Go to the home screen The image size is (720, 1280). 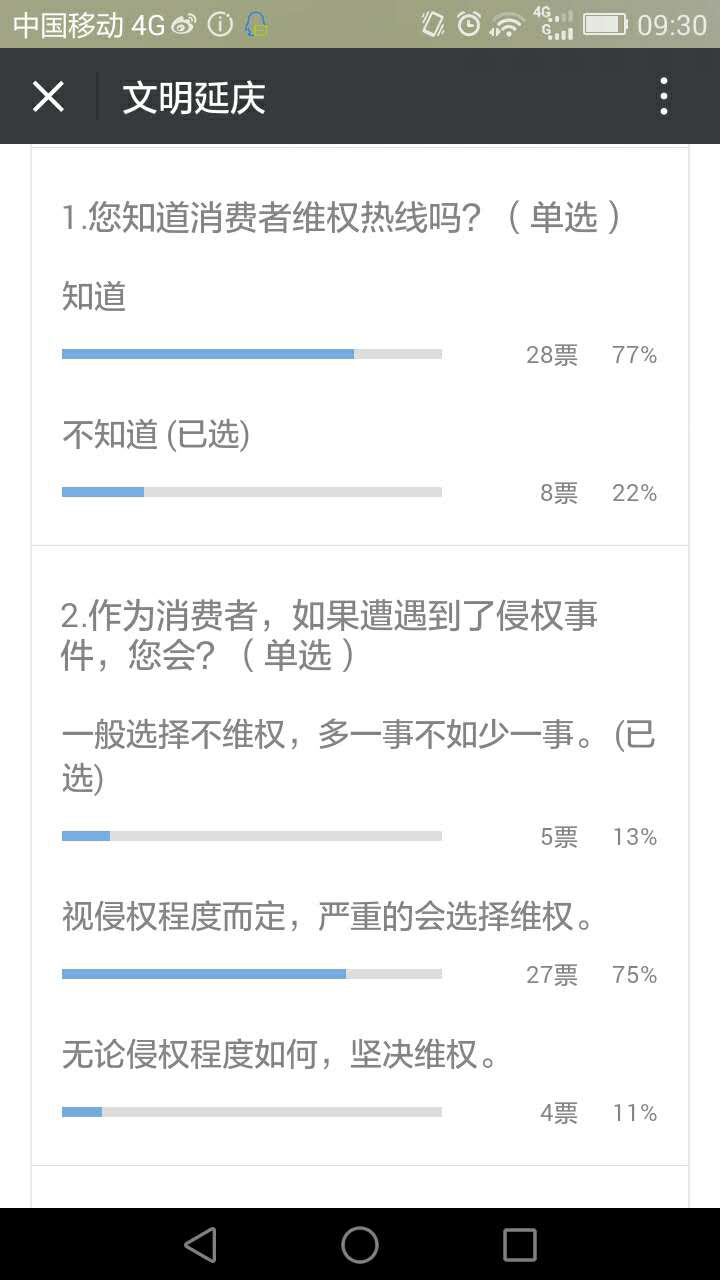click(360, 1245)
